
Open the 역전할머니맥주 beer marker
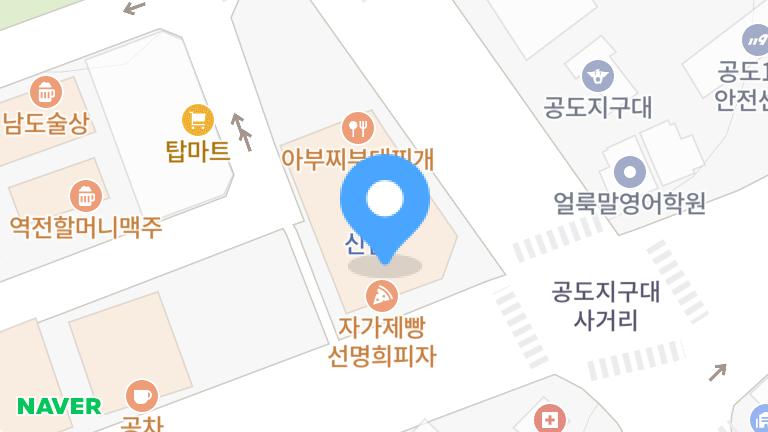point(86,194)
